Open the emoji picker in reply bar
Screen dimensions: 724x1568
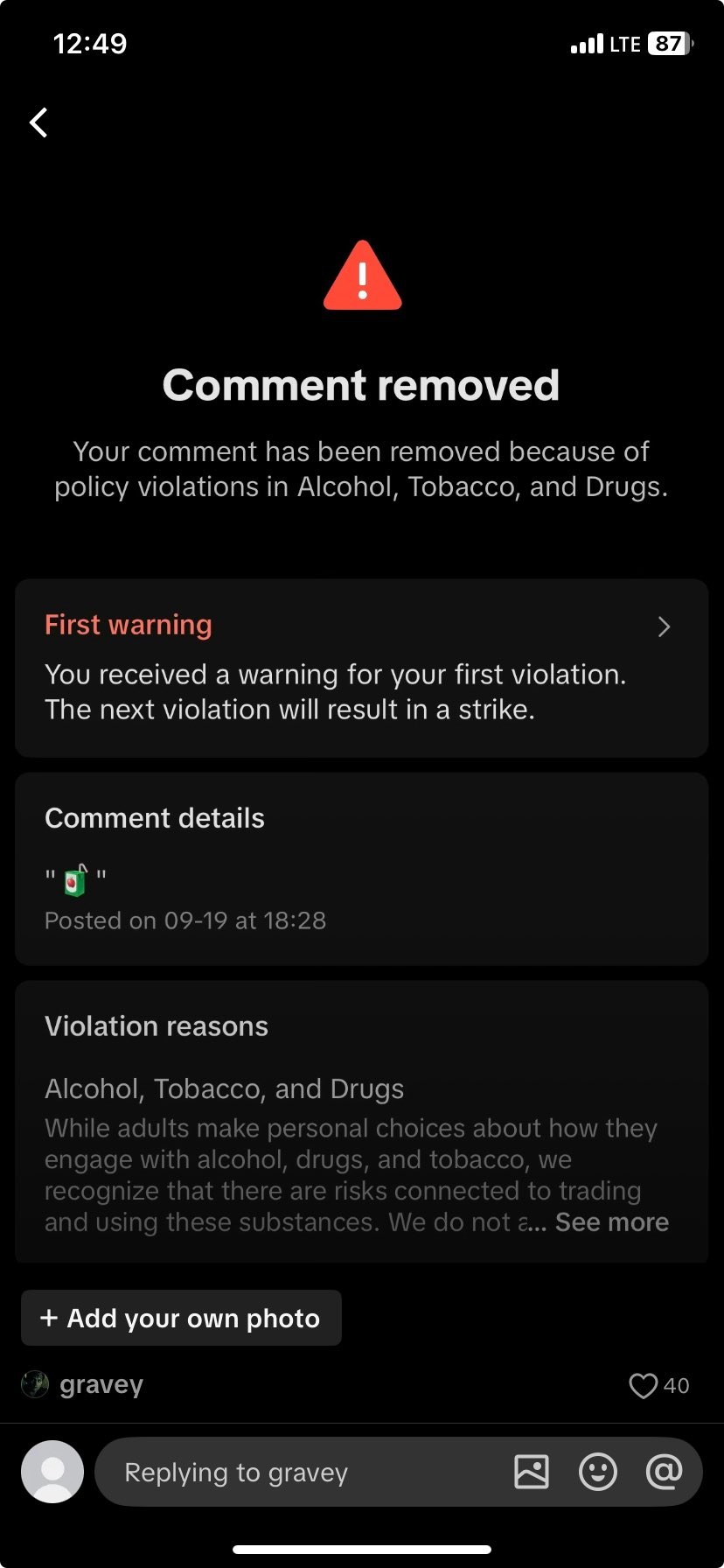[598, 1472]
